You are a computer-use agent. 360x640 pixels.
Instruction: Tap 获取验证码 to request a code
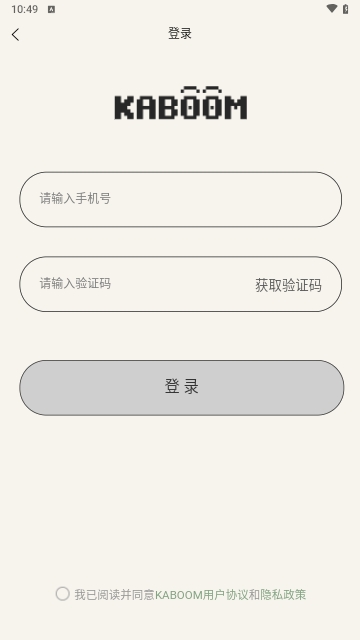(288, 285)
